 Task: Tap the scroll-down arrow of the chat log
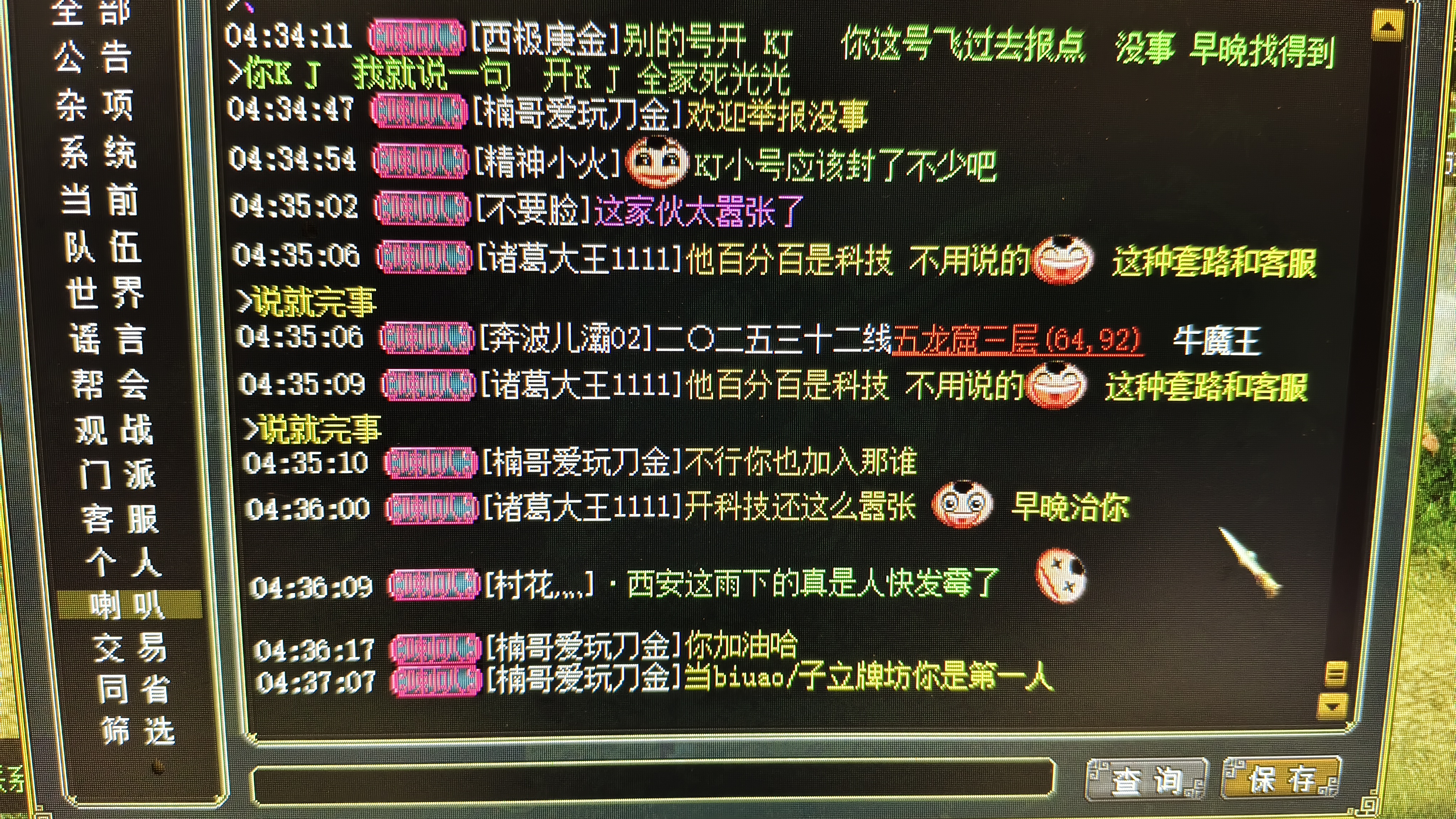click(x=1332, y=706)
